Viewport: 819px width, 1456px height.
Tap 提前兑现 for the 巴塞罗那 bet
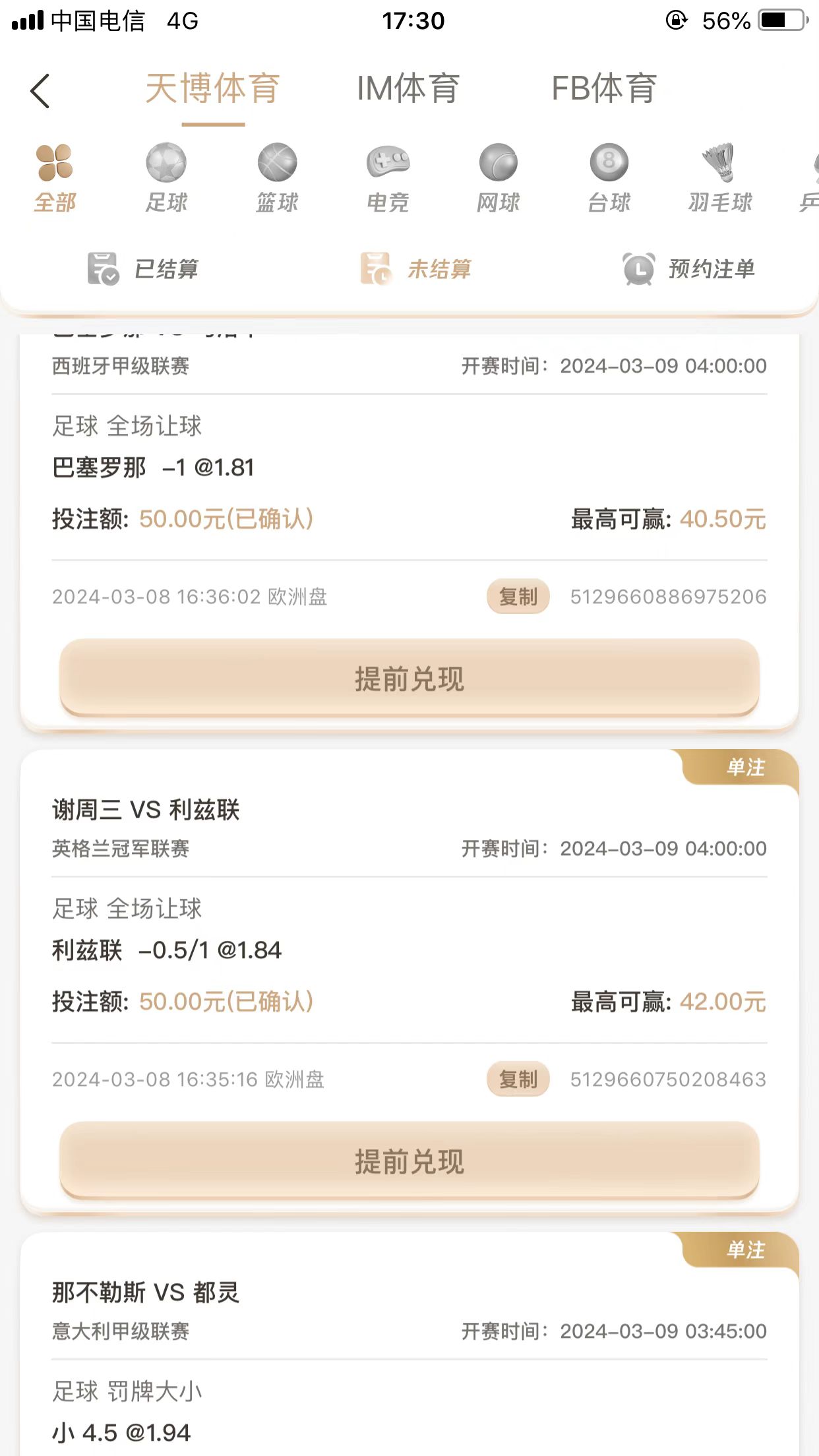[x=409, y=679]
